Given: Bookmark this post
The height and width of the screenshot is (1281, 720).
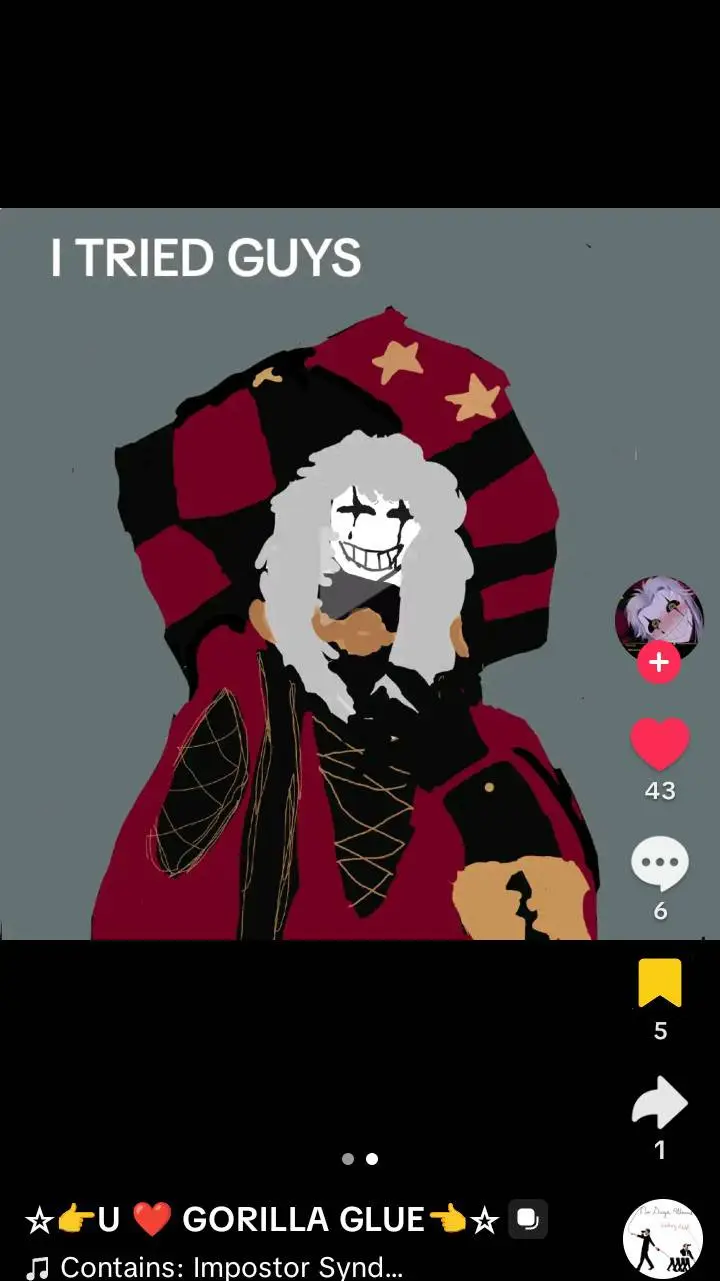Looking at the screenshot, I should (660, 983).
